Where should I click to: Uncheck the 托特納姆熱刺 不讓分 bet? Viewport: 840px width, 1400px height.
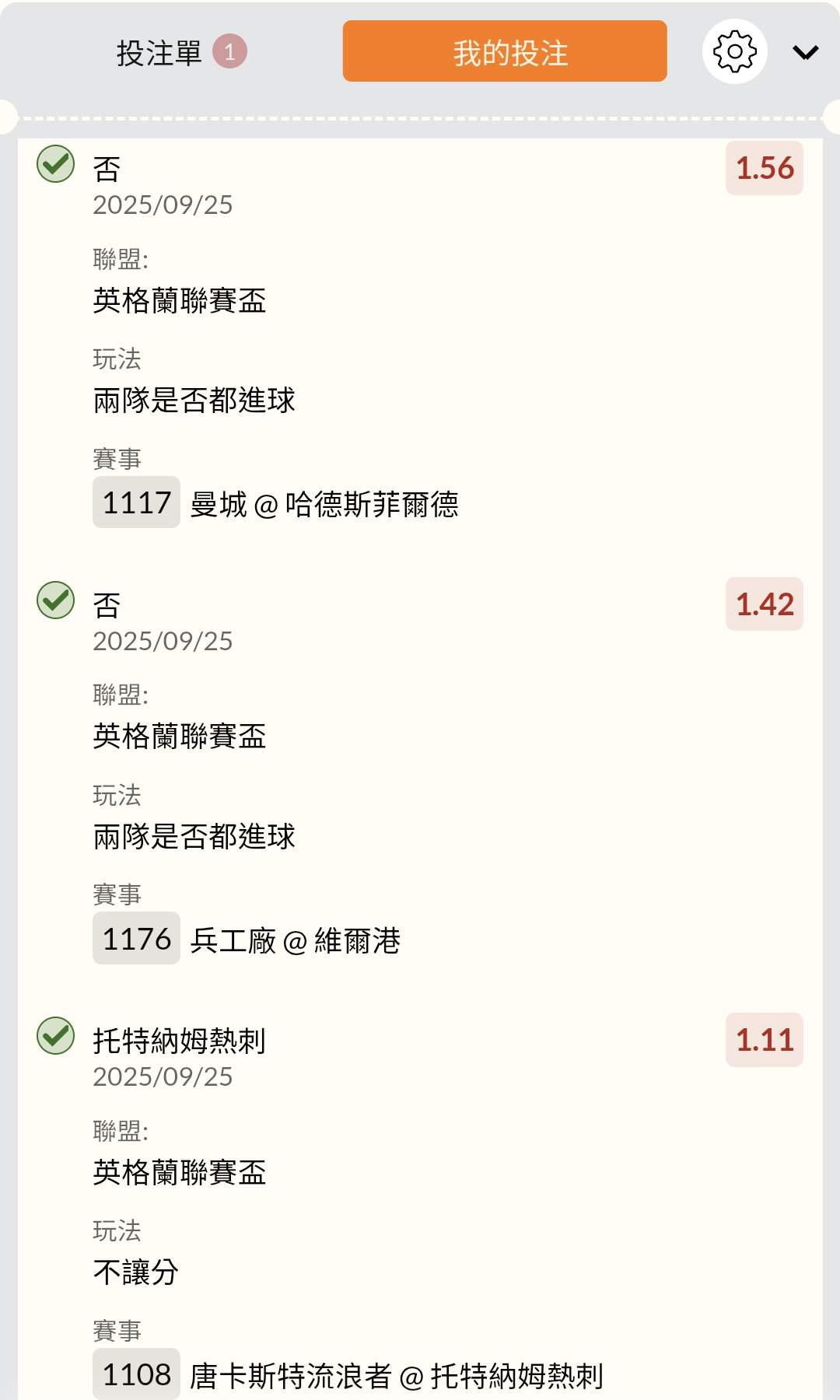[x=56, y=1036]
